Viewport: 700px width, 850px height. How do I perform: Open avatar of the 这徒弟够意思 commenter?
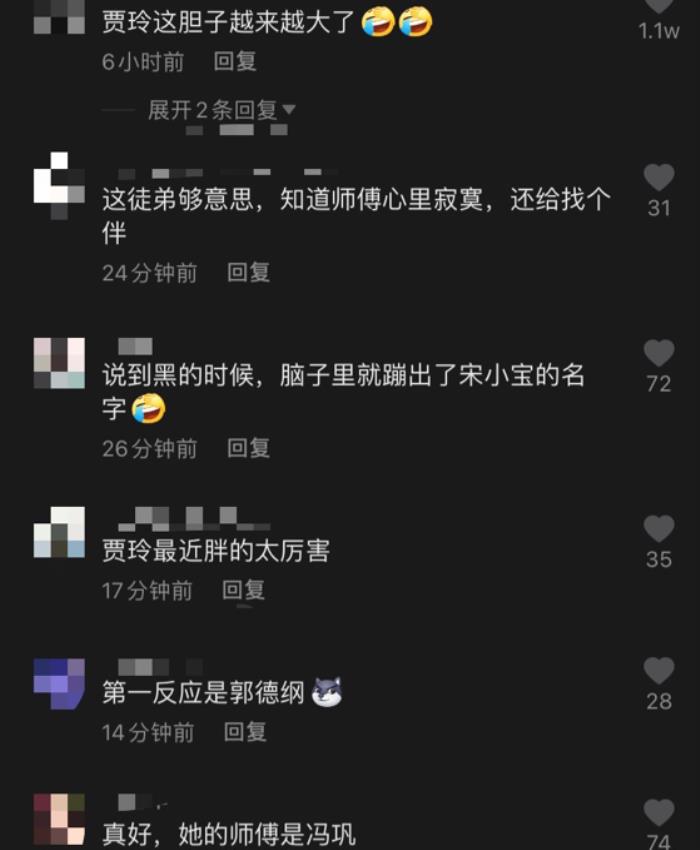(x=58, y=185)
